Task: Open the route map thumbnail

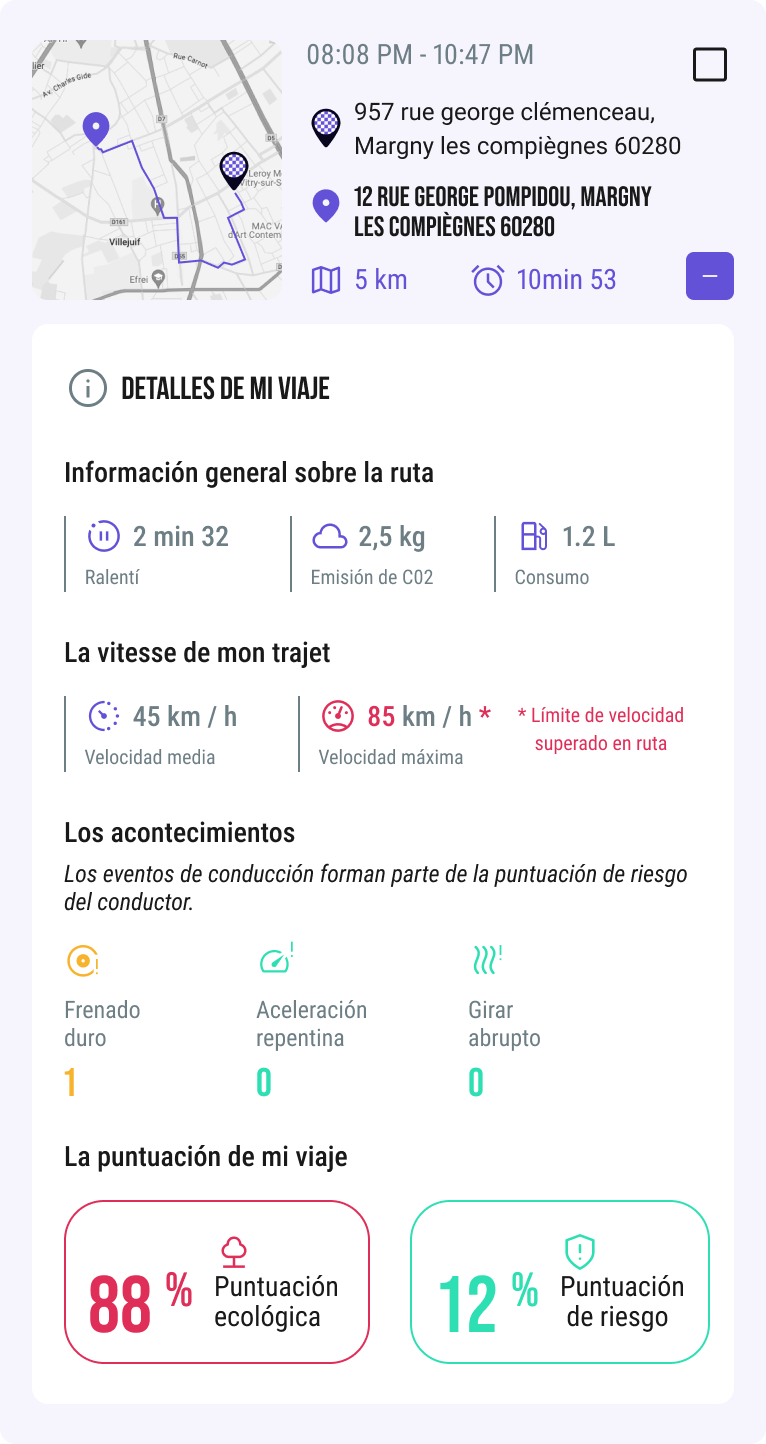Action: tap(157, 170)
